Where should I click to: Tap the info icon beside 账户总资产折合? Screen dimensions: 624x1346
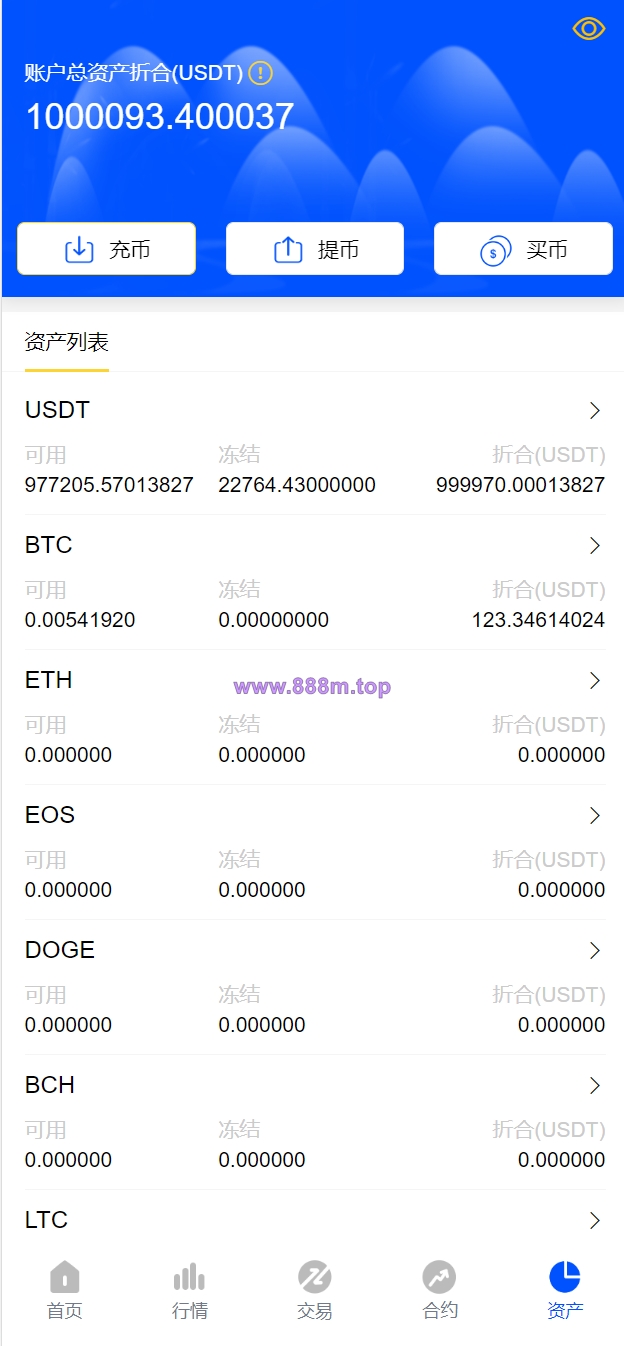tap(260, 73)
